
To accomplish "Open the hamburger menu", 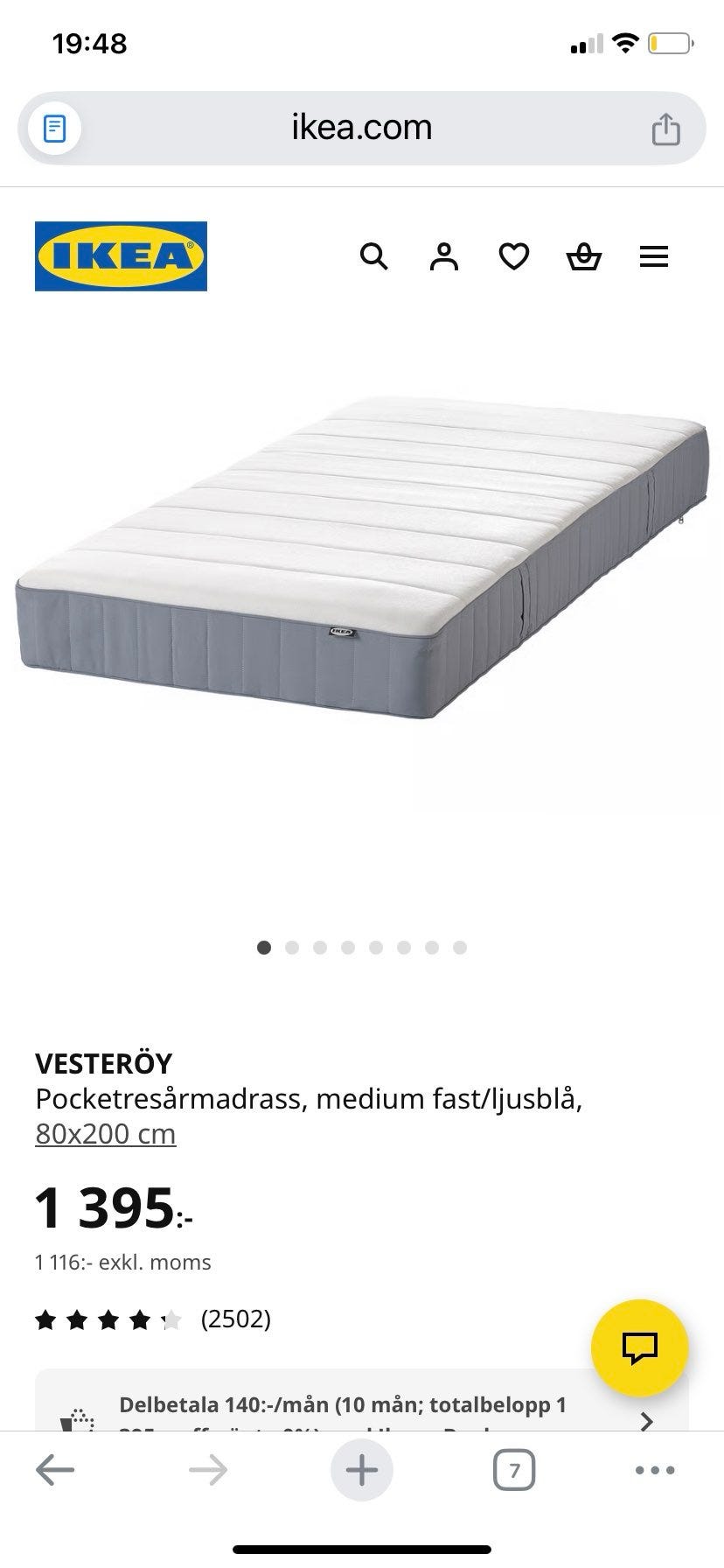I will pyautogui.click(x=653, y=256).
